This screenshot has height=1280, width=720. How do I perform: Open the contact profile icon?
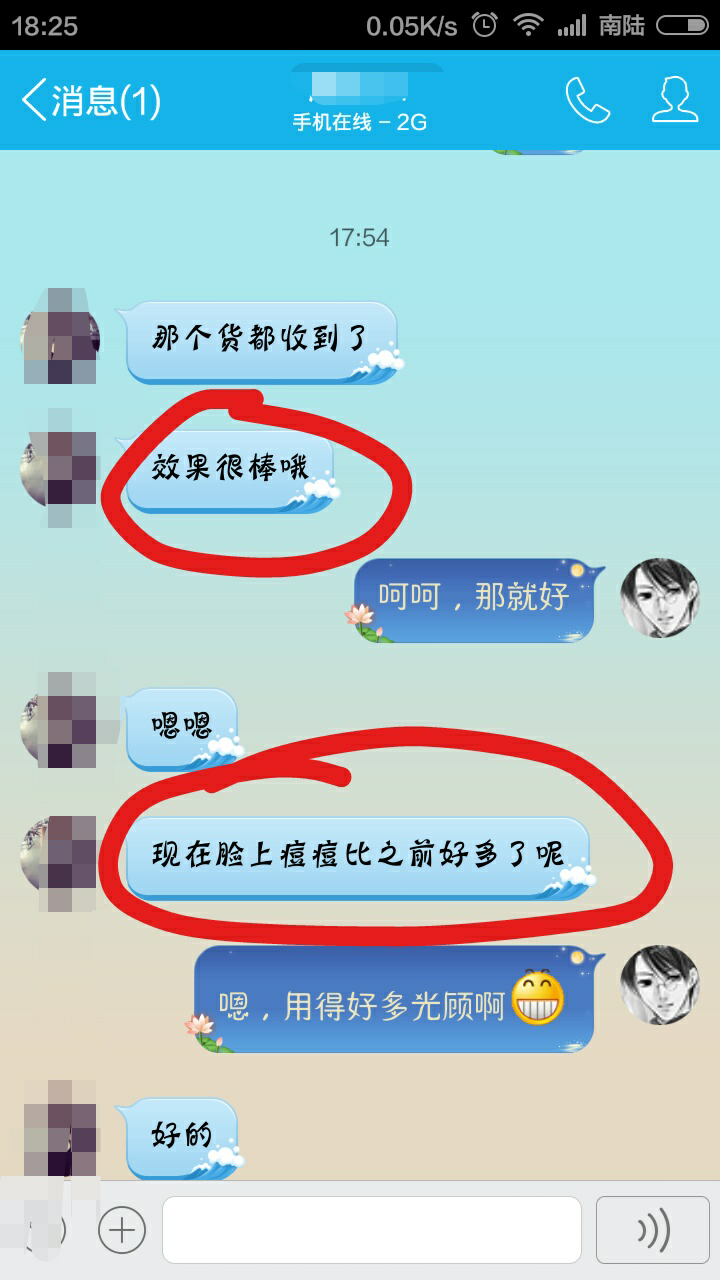(674, 100)
